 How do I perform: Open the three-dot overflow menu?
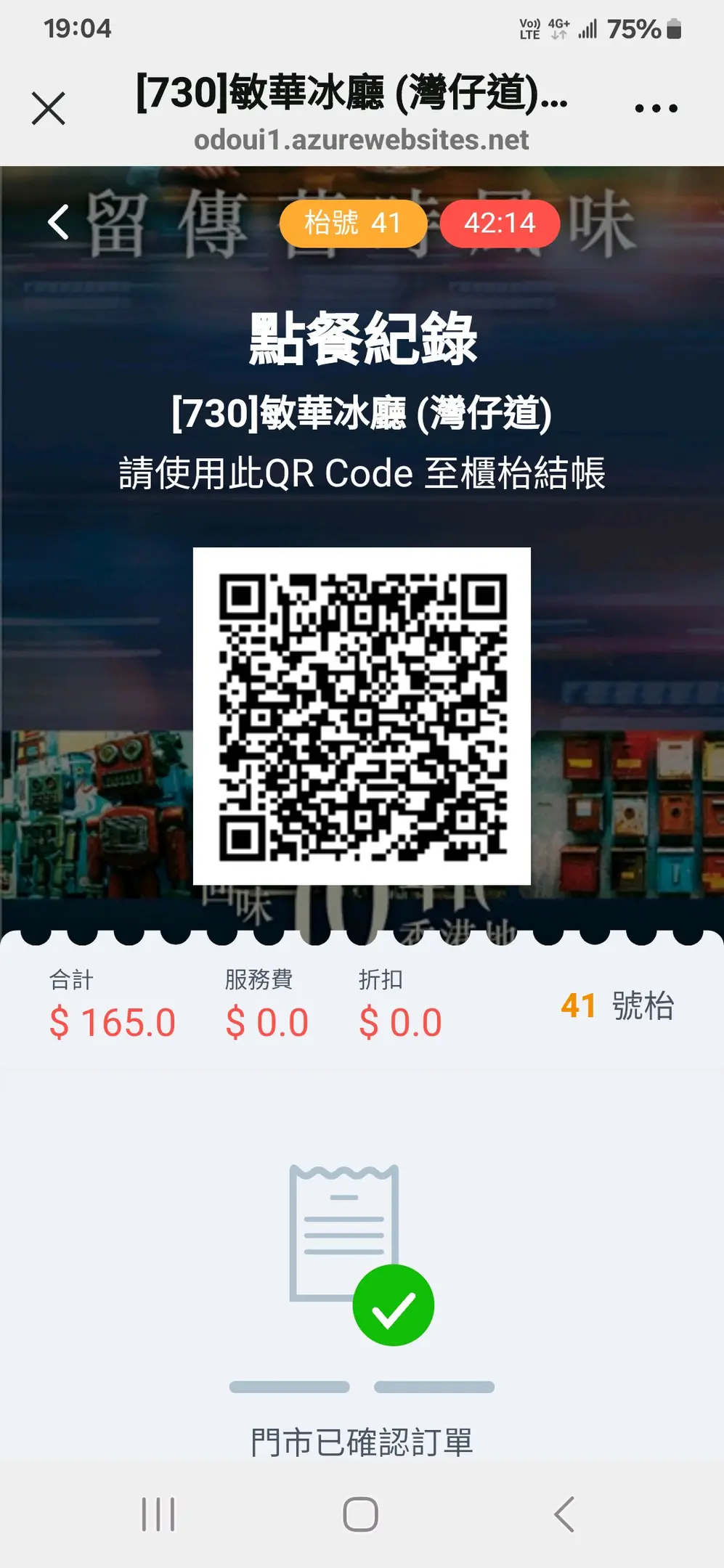tap(656, 109)
